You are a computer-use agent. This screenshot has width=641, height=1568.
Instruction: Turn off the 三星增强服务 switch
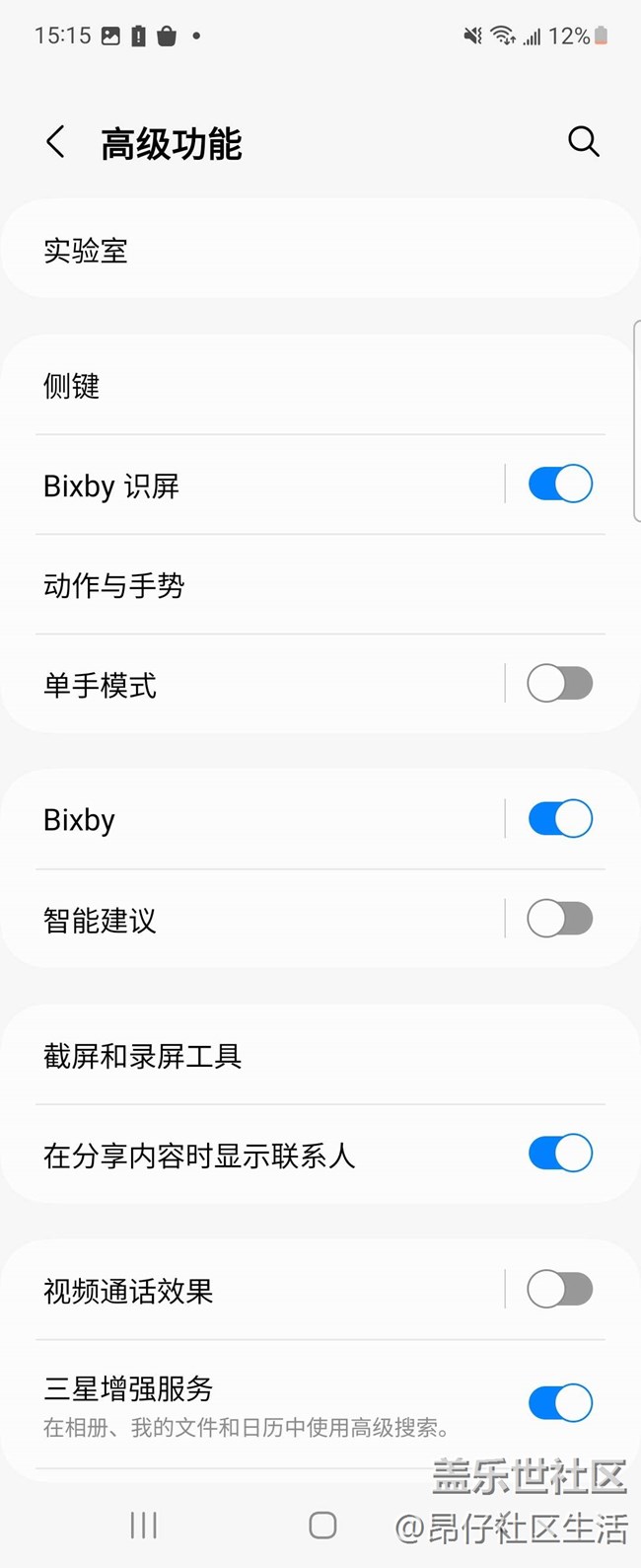tap(560, 1402)
